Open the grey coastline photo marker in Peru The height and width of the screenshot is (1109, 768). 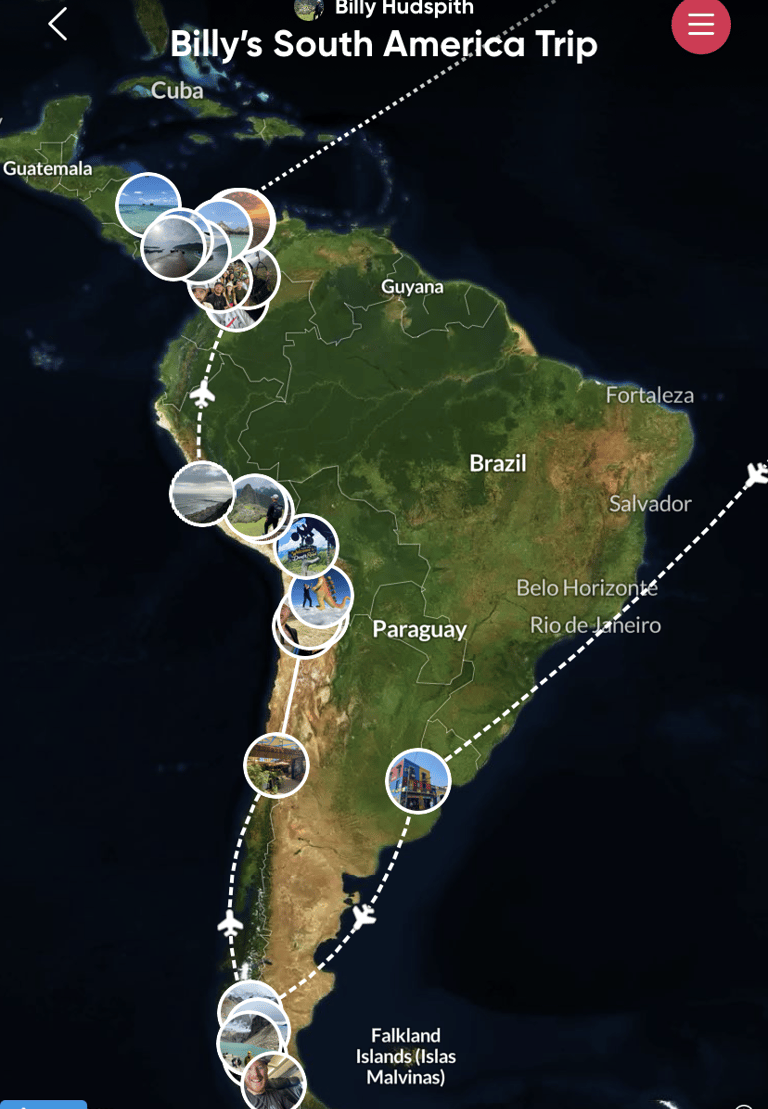coord(202,494)
